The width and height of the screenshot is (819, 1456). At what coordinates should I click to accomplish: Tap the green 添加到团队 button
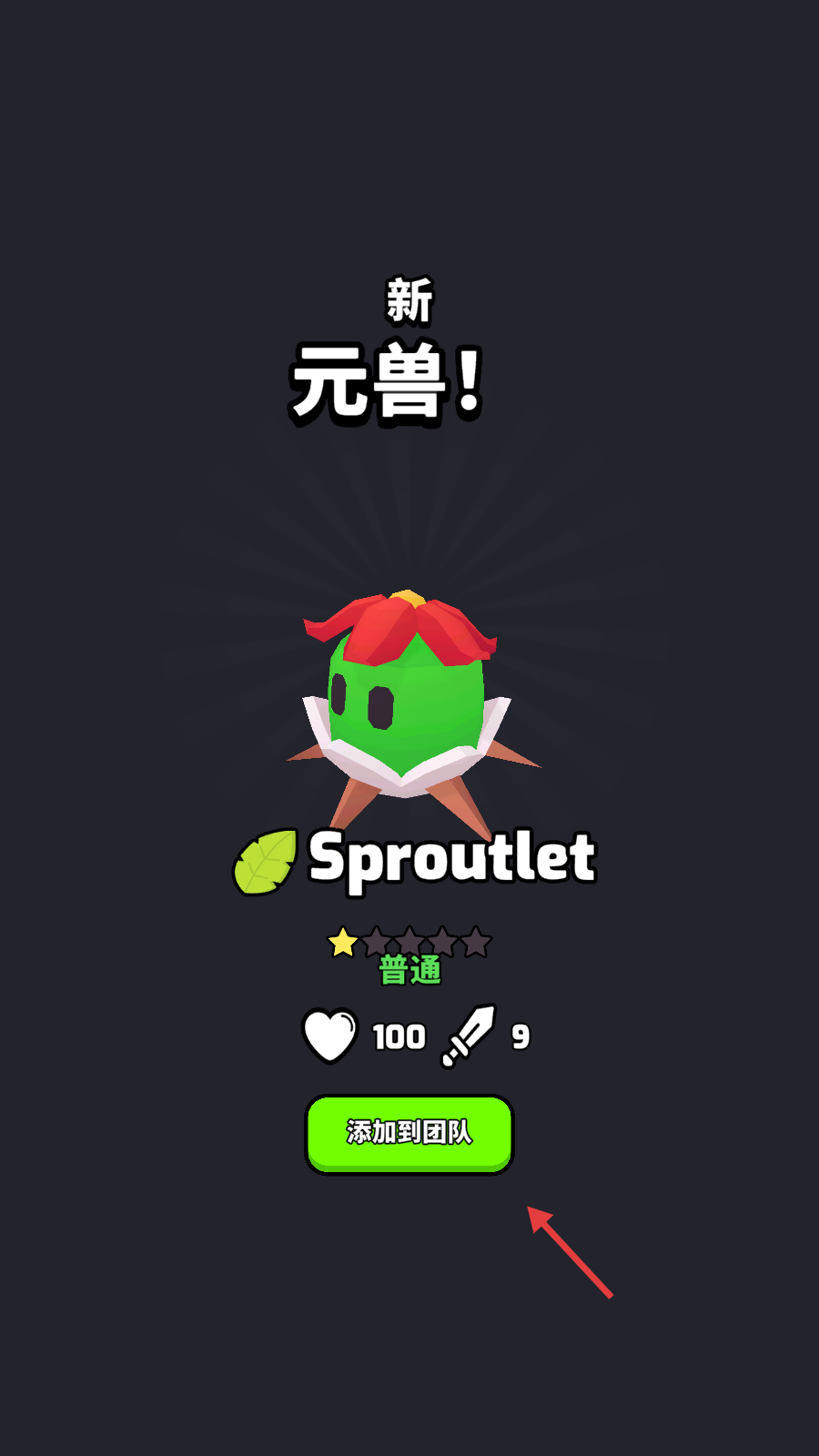tap(409, 1133)
